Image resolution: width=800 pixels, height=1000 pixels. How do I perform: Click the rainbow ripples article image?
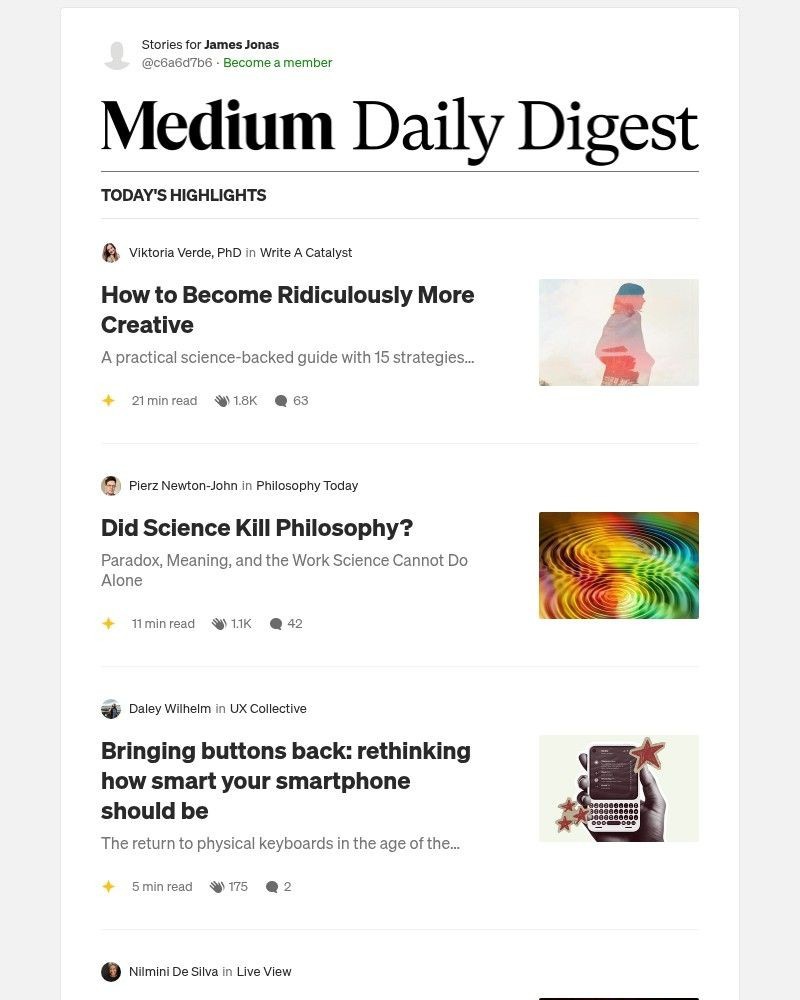[618, 565]
